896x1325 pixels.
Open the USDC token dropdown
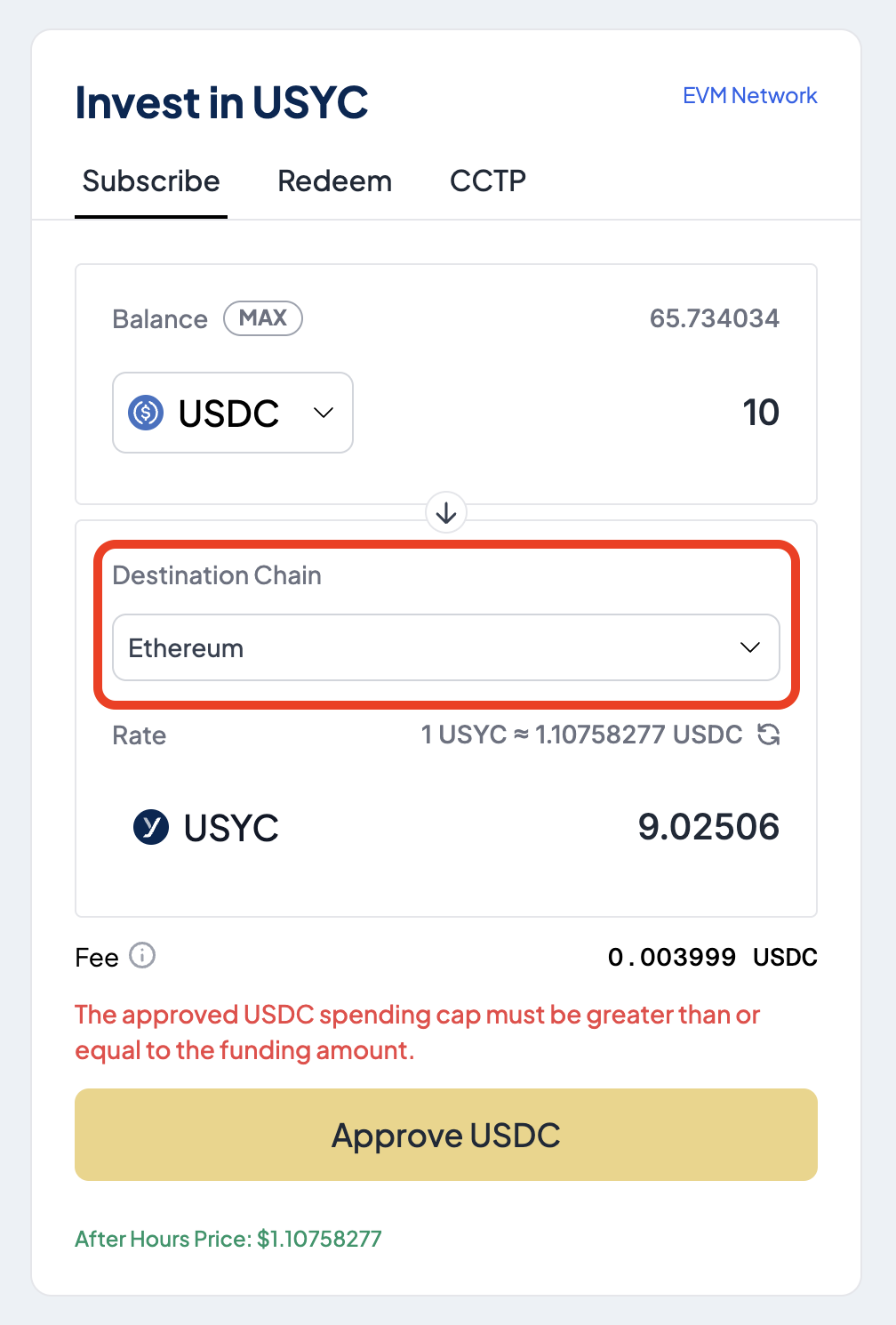click(233, 413)
